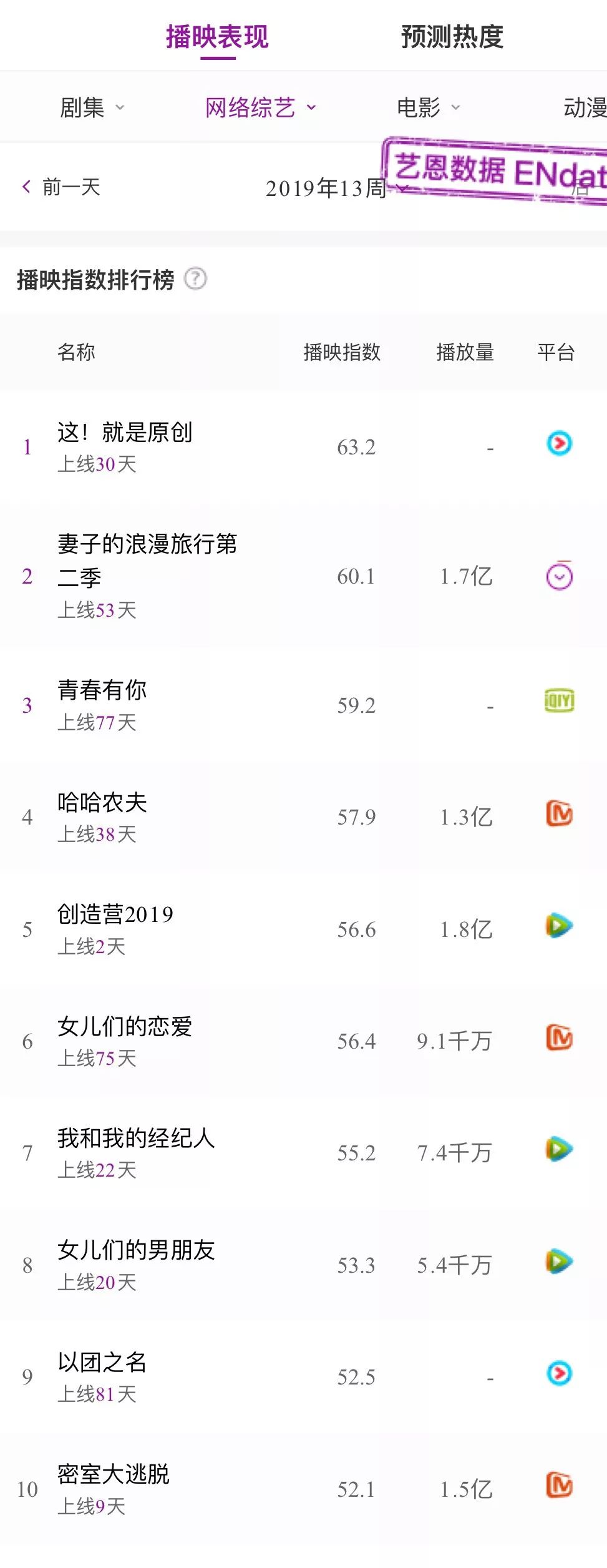Select the 播映表现 tab
Screen dimensions: 607x1568
[217, 37]
